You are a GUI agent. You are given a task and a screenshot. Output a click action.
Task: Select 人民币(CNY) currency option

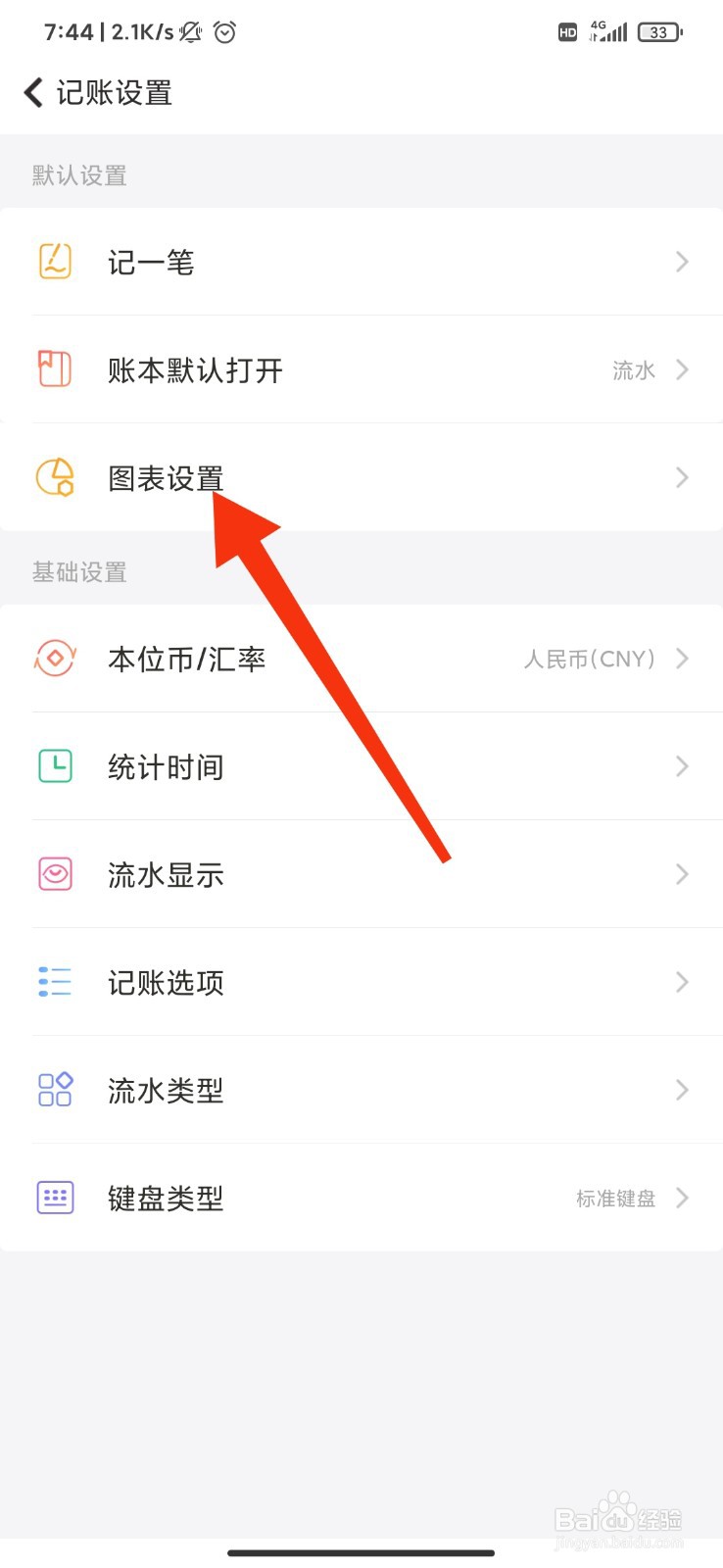[591, 659]
